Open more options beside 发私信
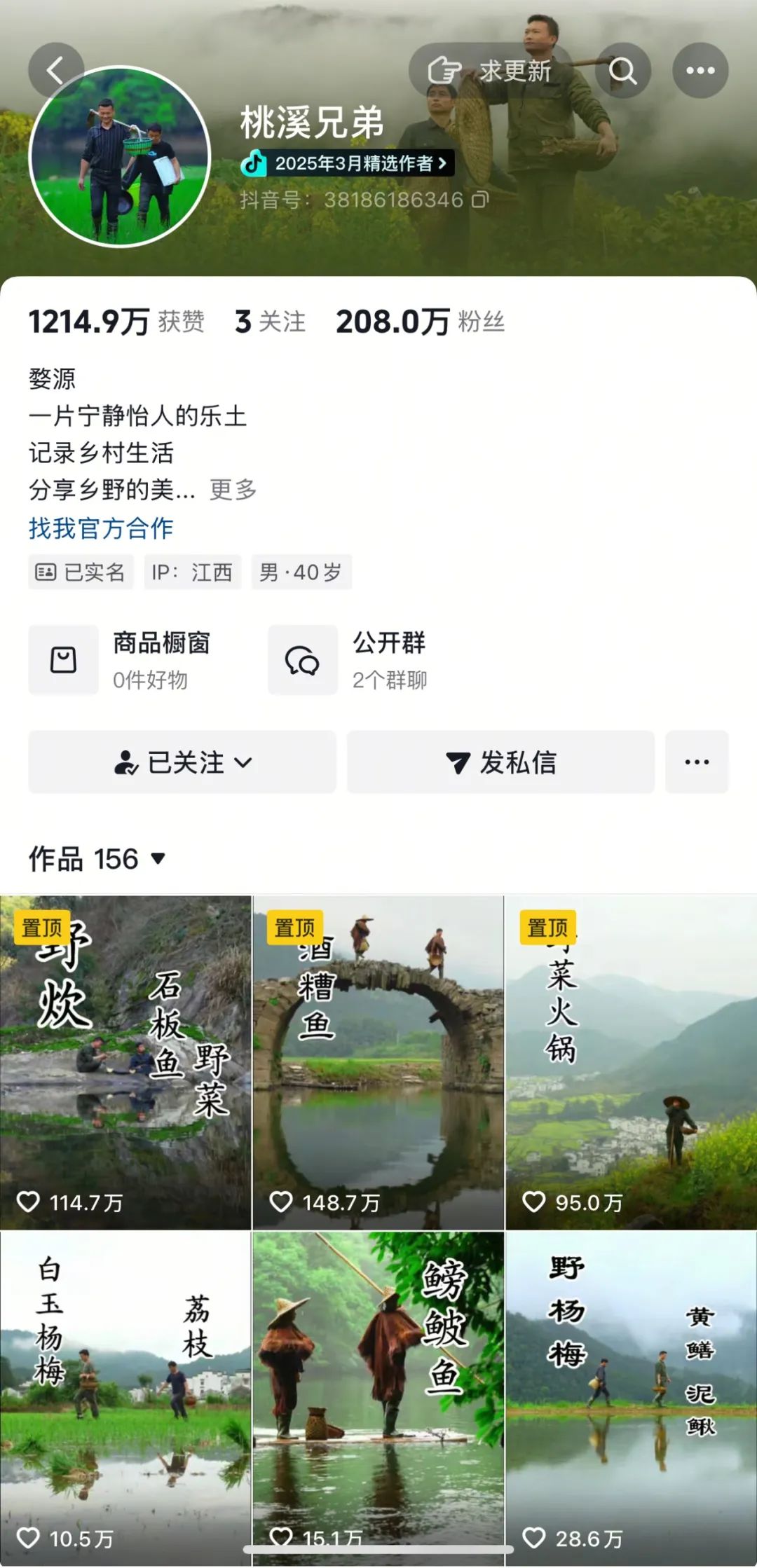 click(x=697, y=762)
